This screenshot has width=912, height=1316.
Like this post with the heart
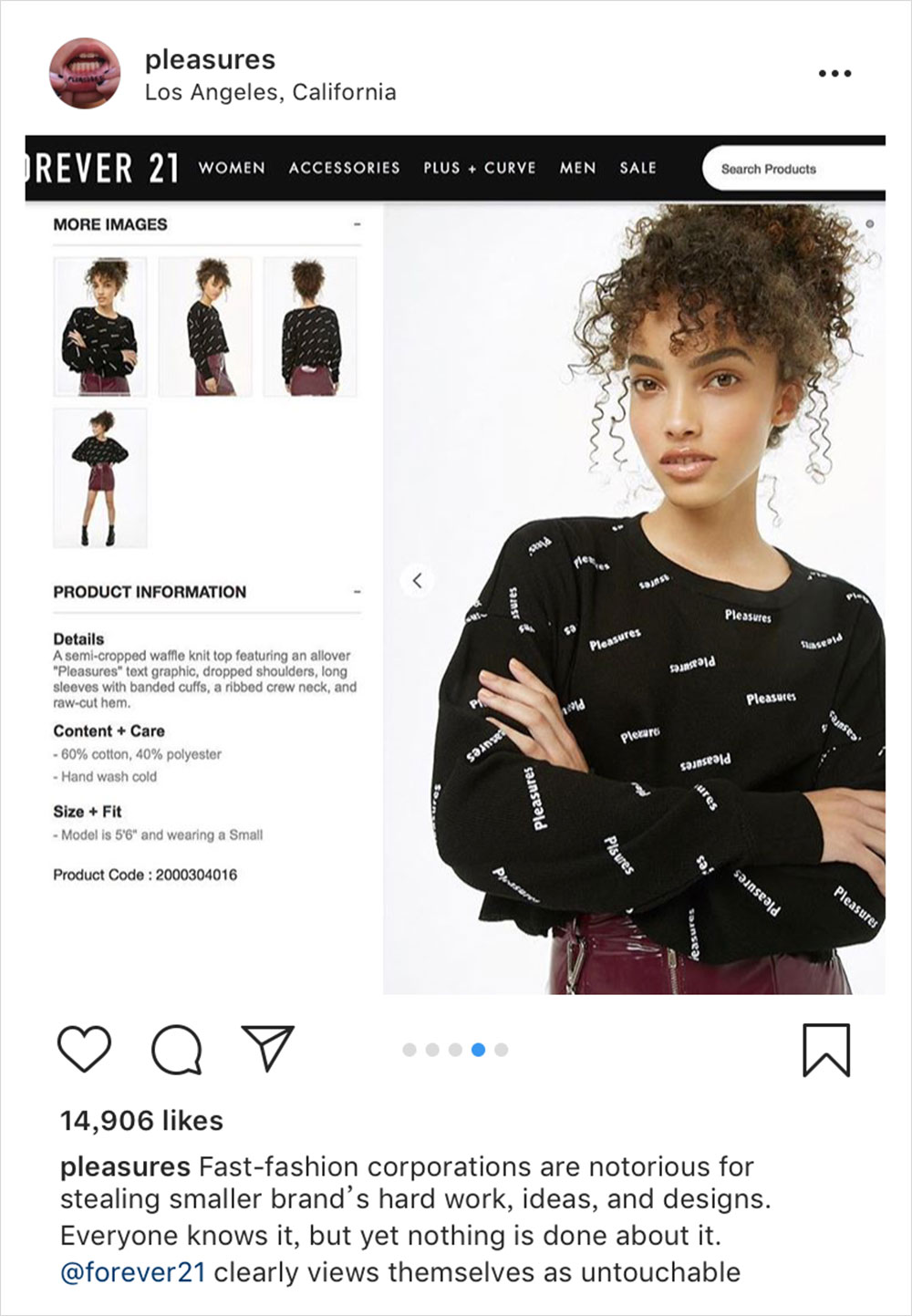(84, 1049)
